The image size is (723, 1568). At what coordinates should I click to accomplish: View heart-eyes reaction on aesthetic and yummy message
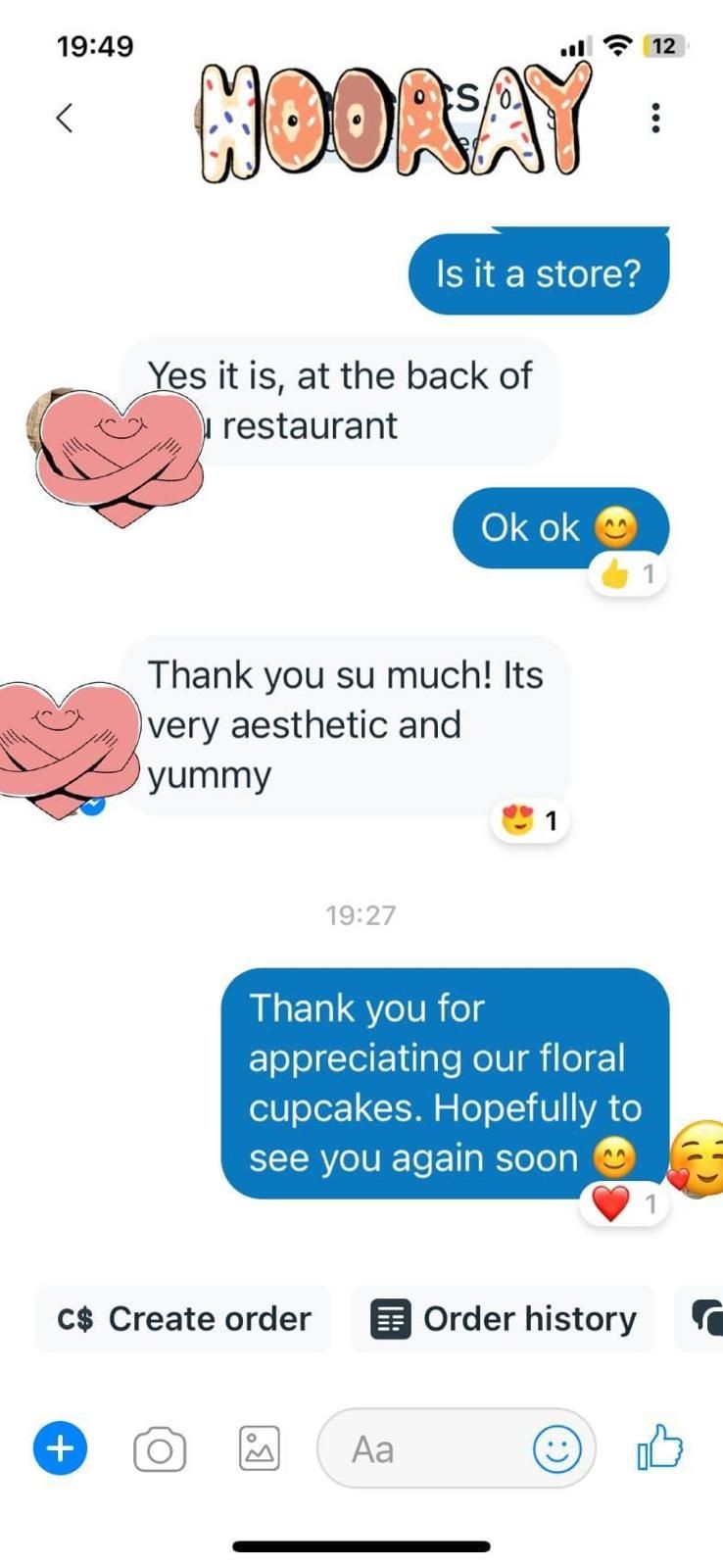(530, 820)
